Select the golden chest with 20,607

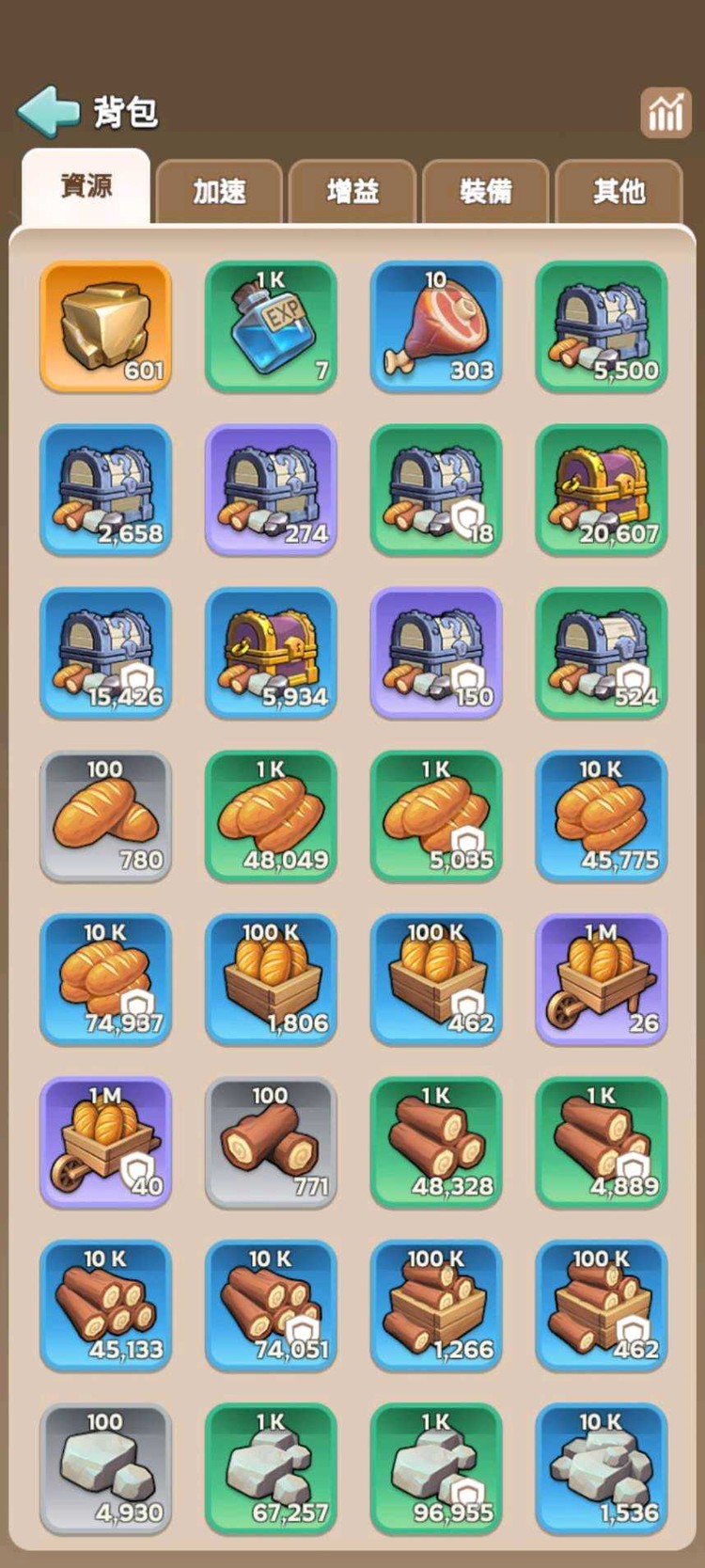[x=602, y=489]
